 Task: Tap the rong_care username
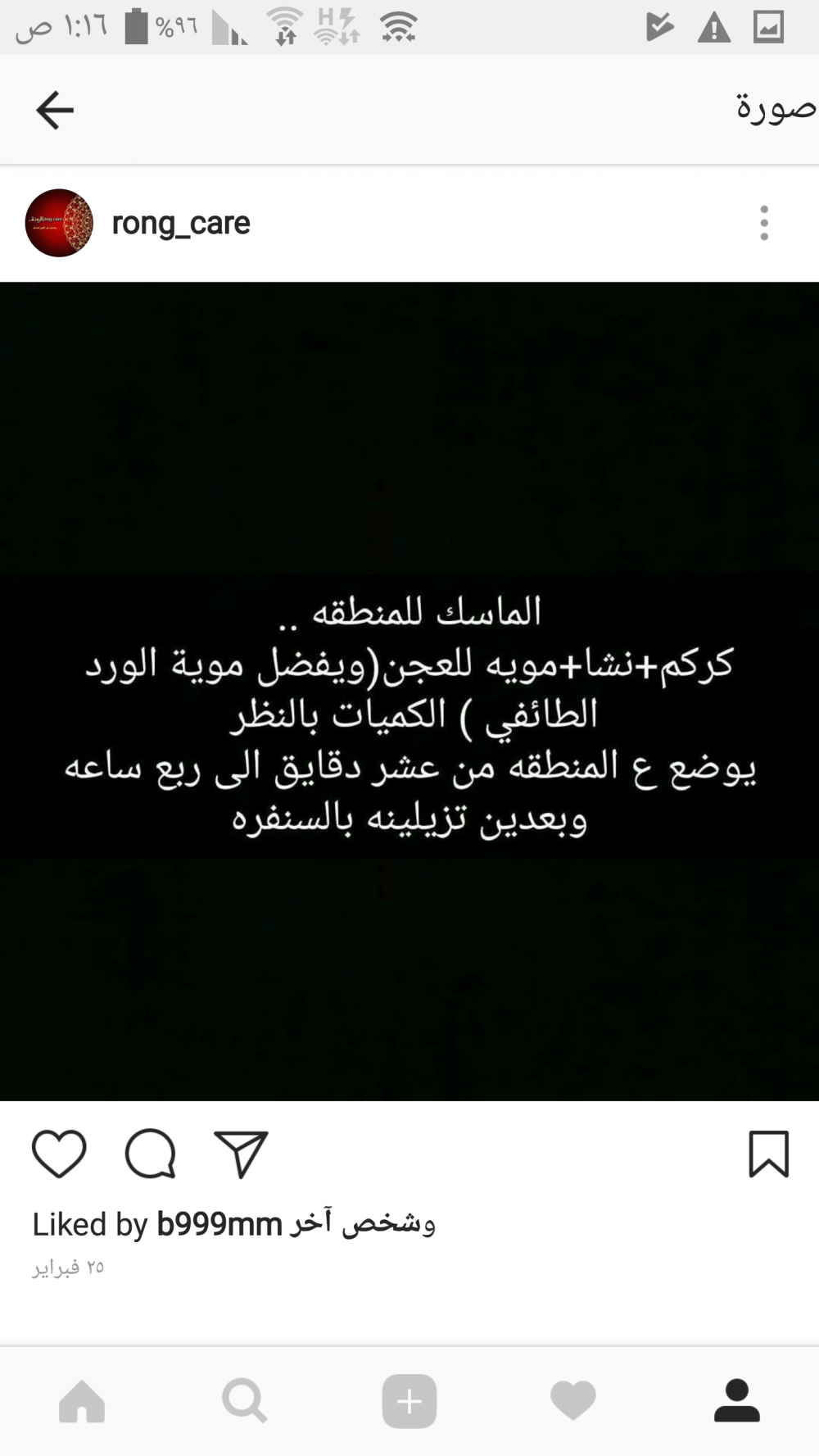[181, 223]
